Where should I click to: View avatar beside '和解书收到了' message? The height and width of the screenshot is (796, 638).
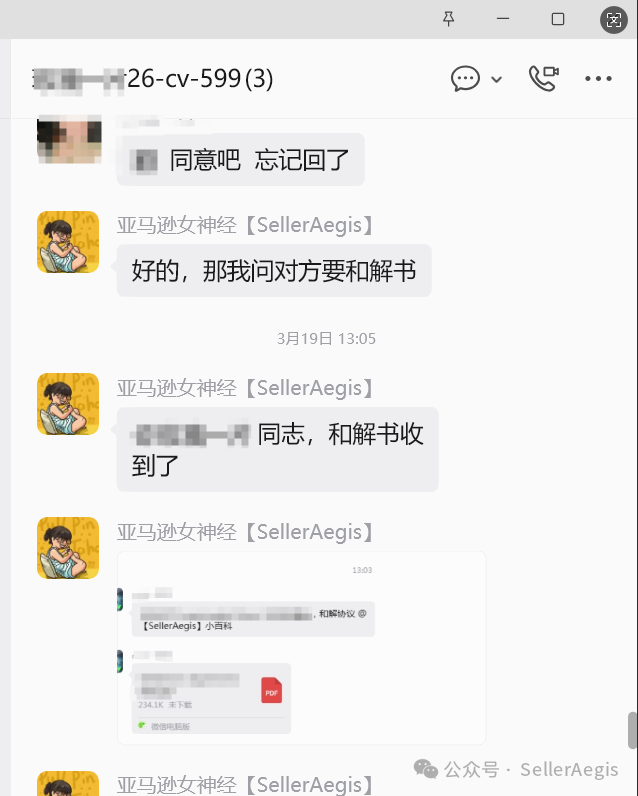click(x=68, y=404)
